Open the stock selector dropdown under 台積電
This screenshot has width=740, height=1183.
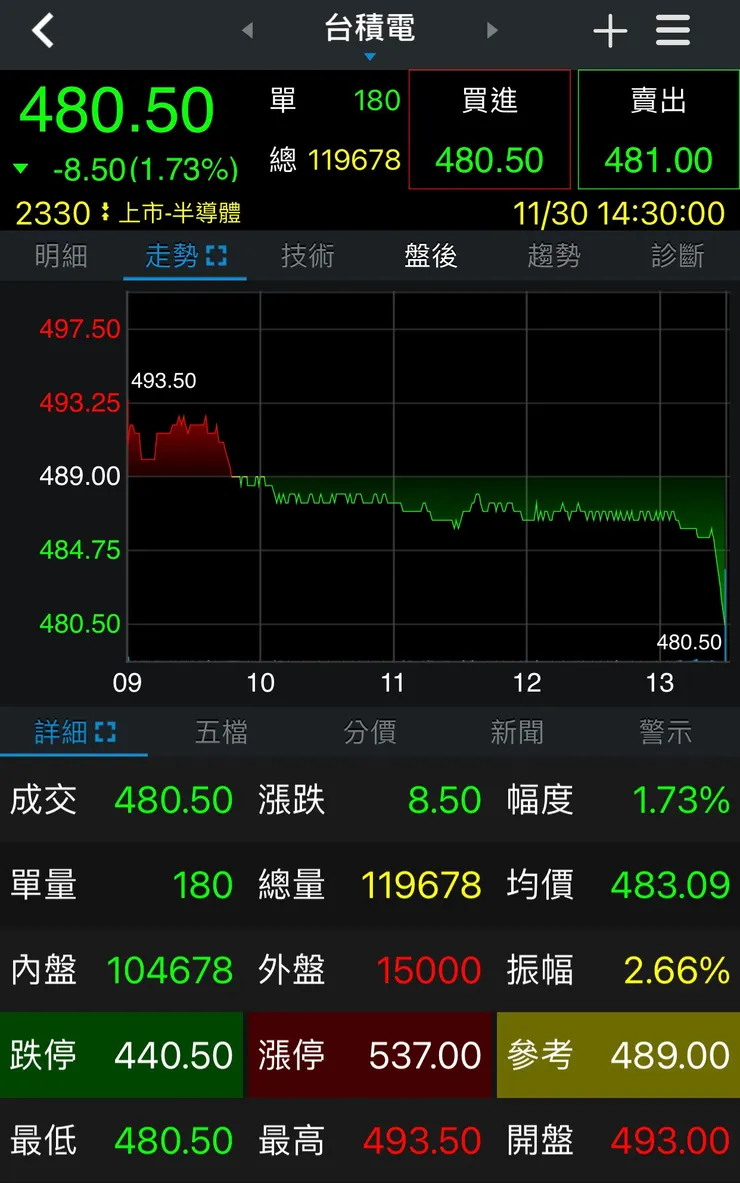tap(370, 57)
